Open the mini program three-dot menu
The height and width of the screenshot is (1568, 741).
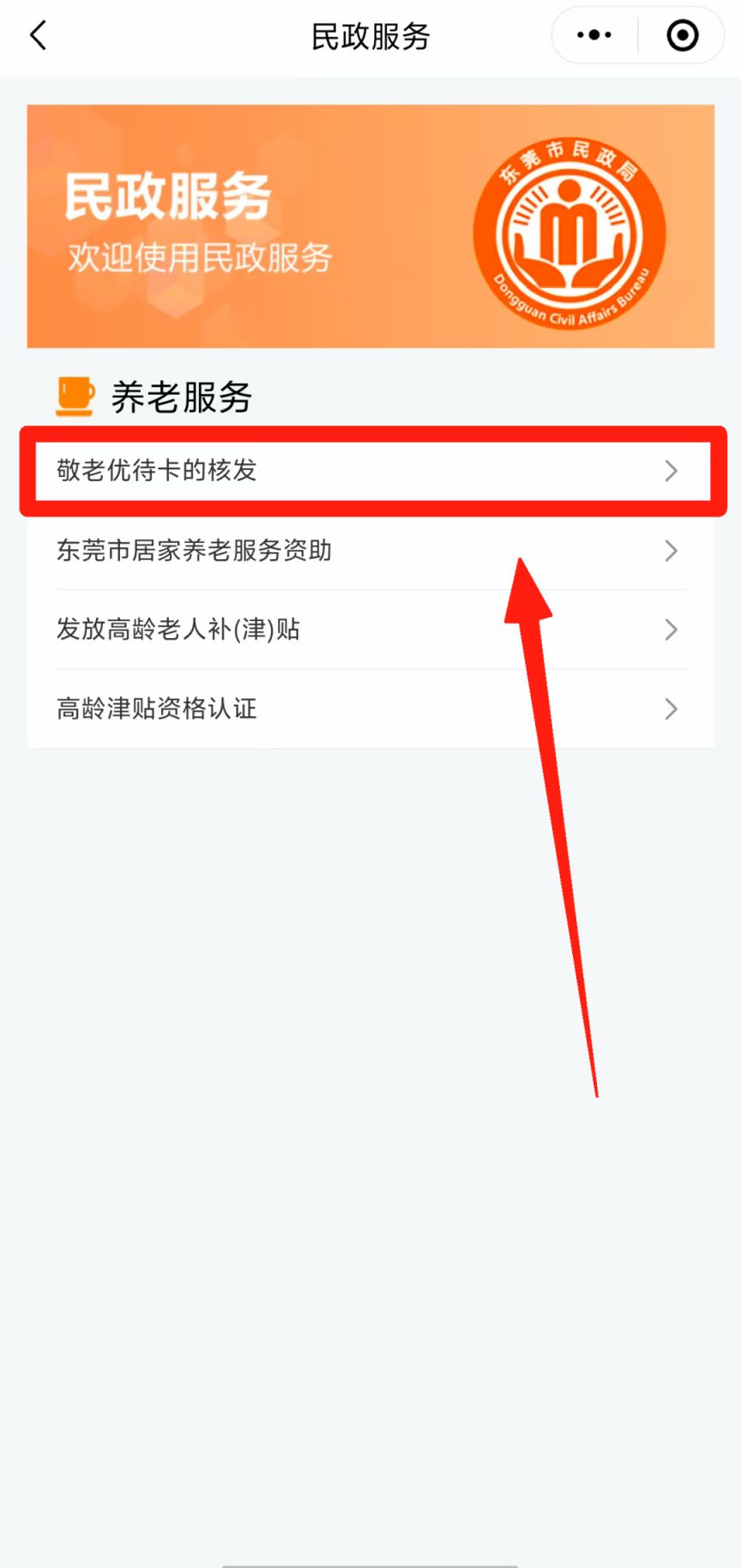pos(594,35)
